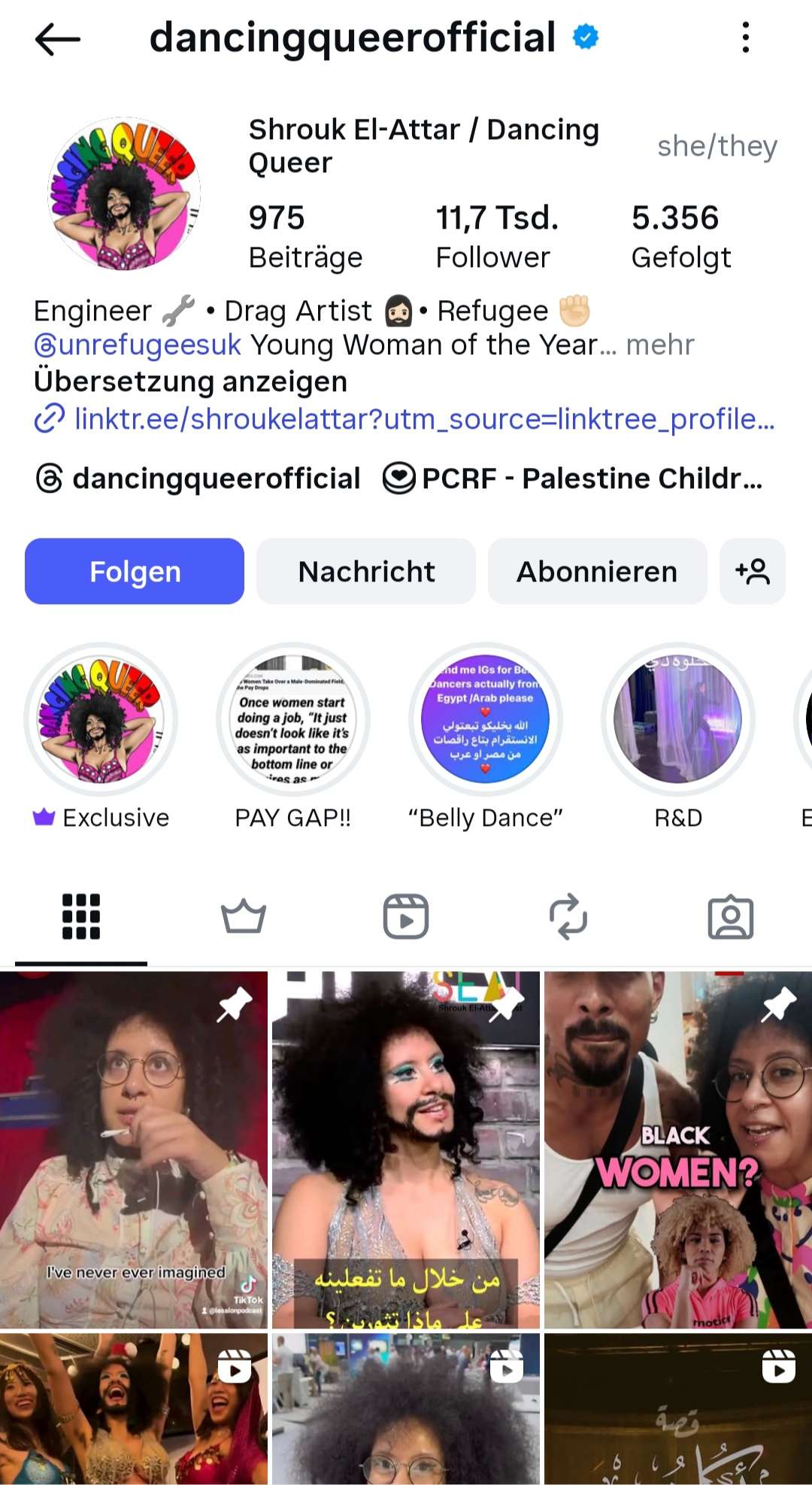Image resolution: width=812 pixels, height=1485 pixels.
Task: View the Exclusive story highlight
Action: point(101,720)
